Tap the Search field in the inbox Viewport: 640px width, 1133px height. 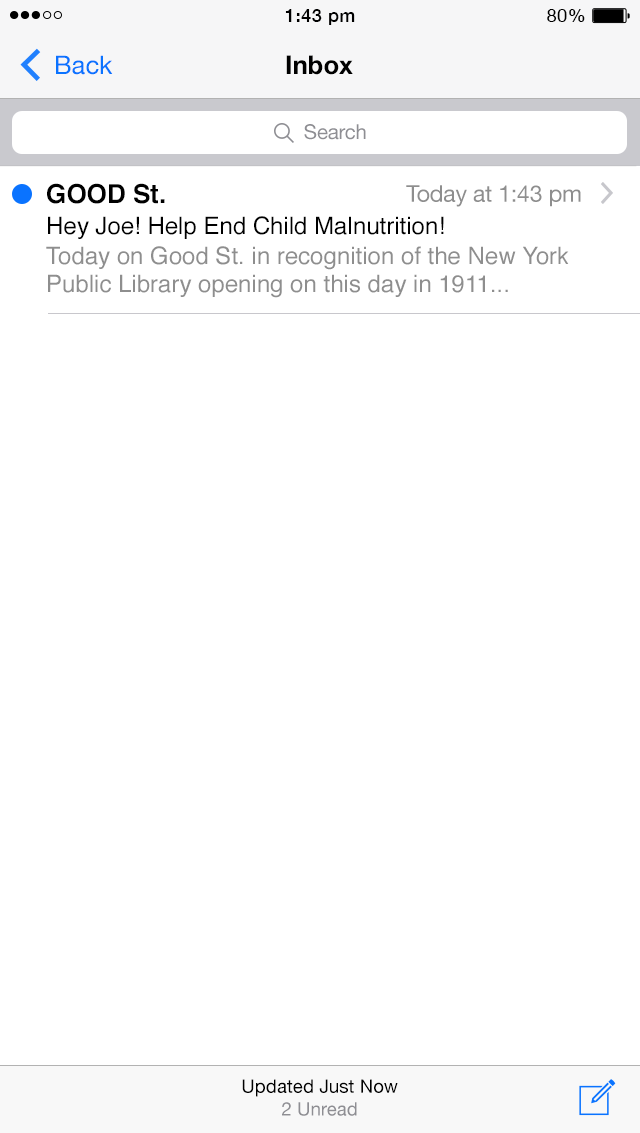tap(320, 132)
